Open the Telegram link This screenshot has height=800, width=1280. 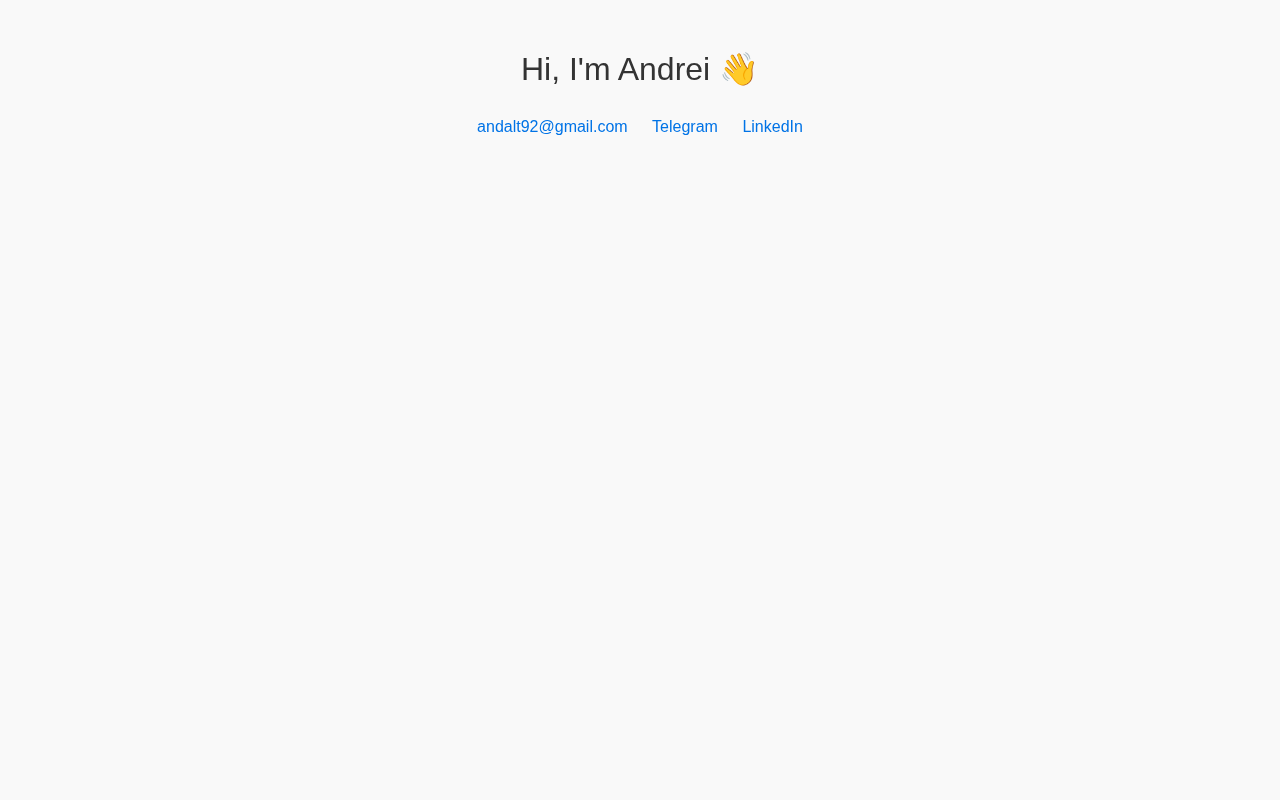pos(685,127)
